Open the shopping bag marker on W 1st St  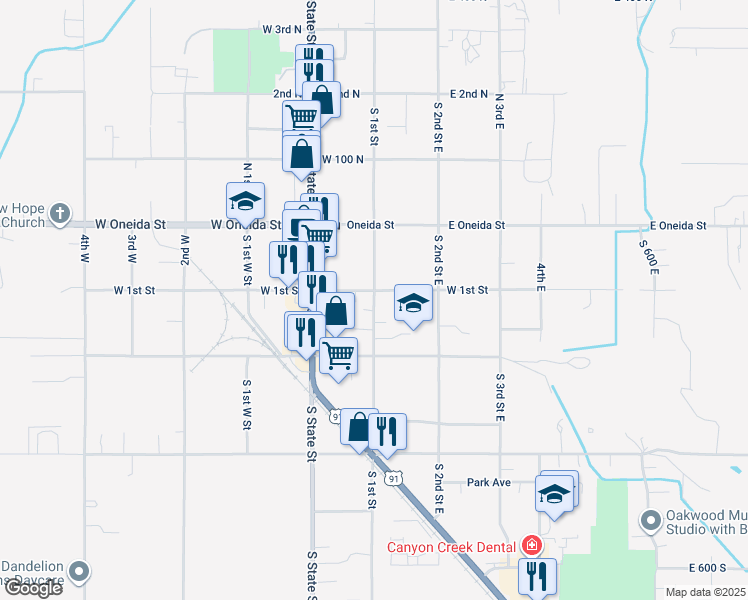pyautogui.click(x=337, y=311)
